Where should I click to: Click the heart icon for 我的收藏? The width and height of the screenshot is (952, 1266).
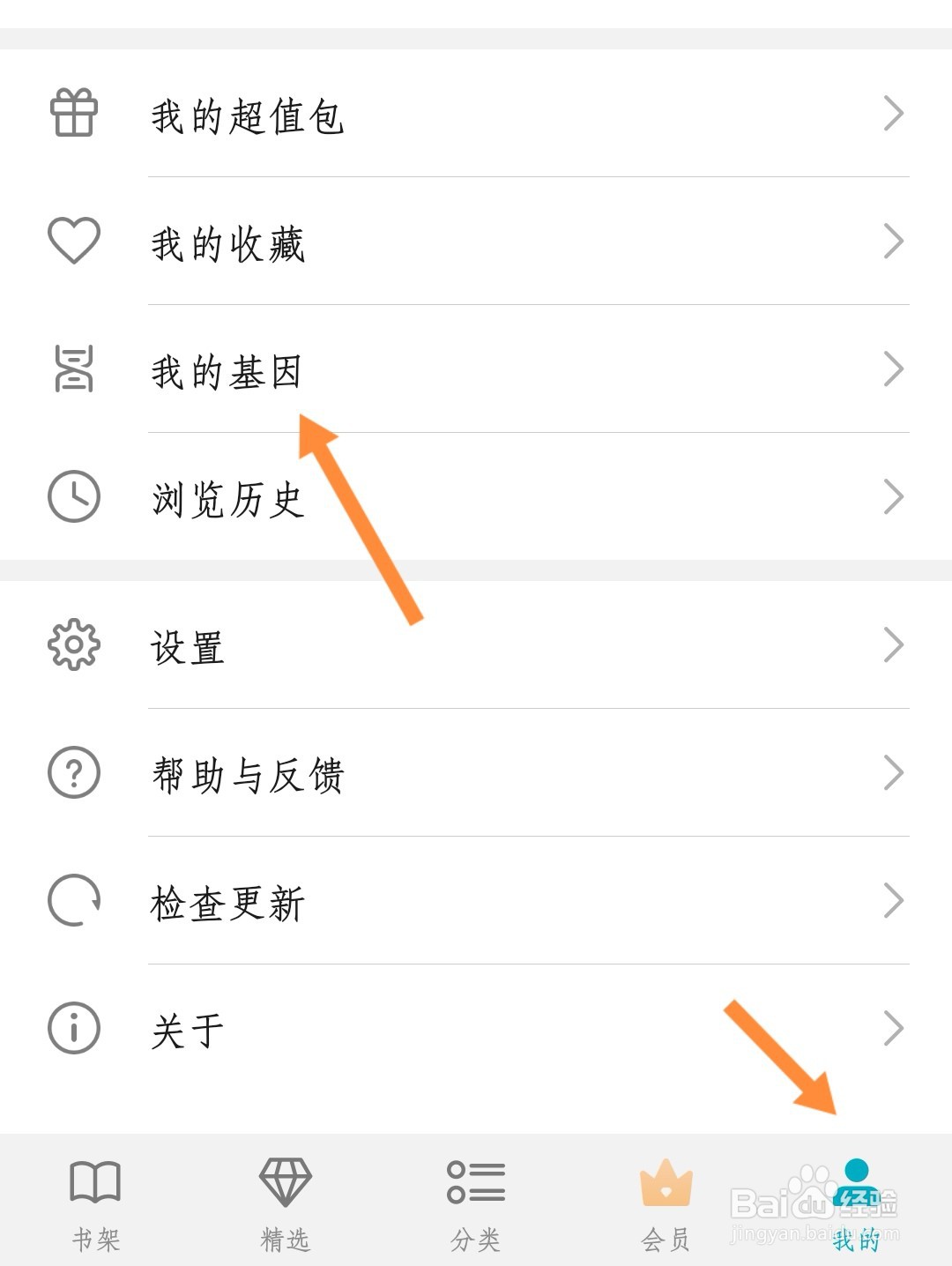pos(72,242)
